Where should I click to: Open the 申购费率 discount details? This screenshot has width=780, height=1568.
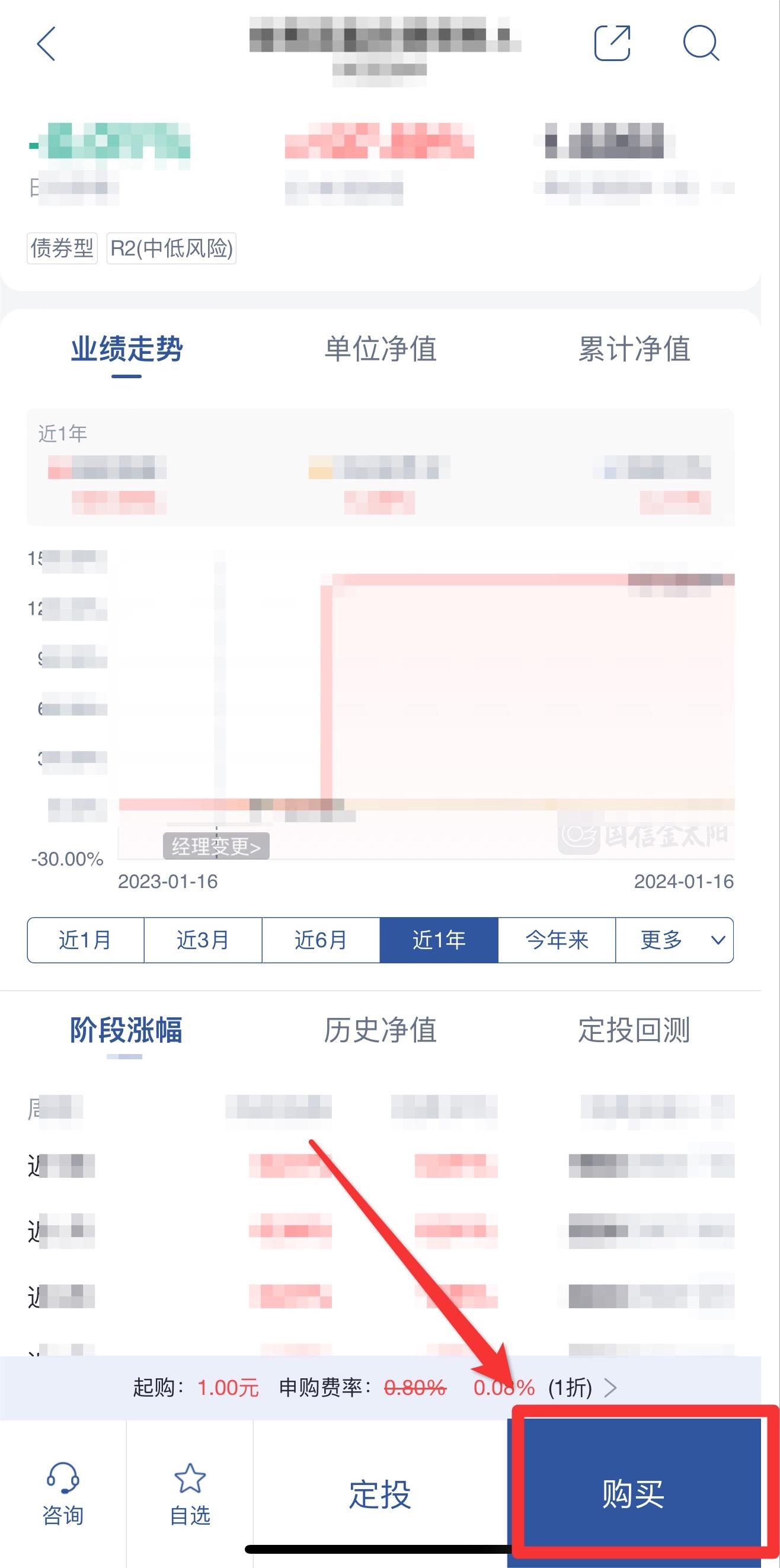pos(610,1388)
